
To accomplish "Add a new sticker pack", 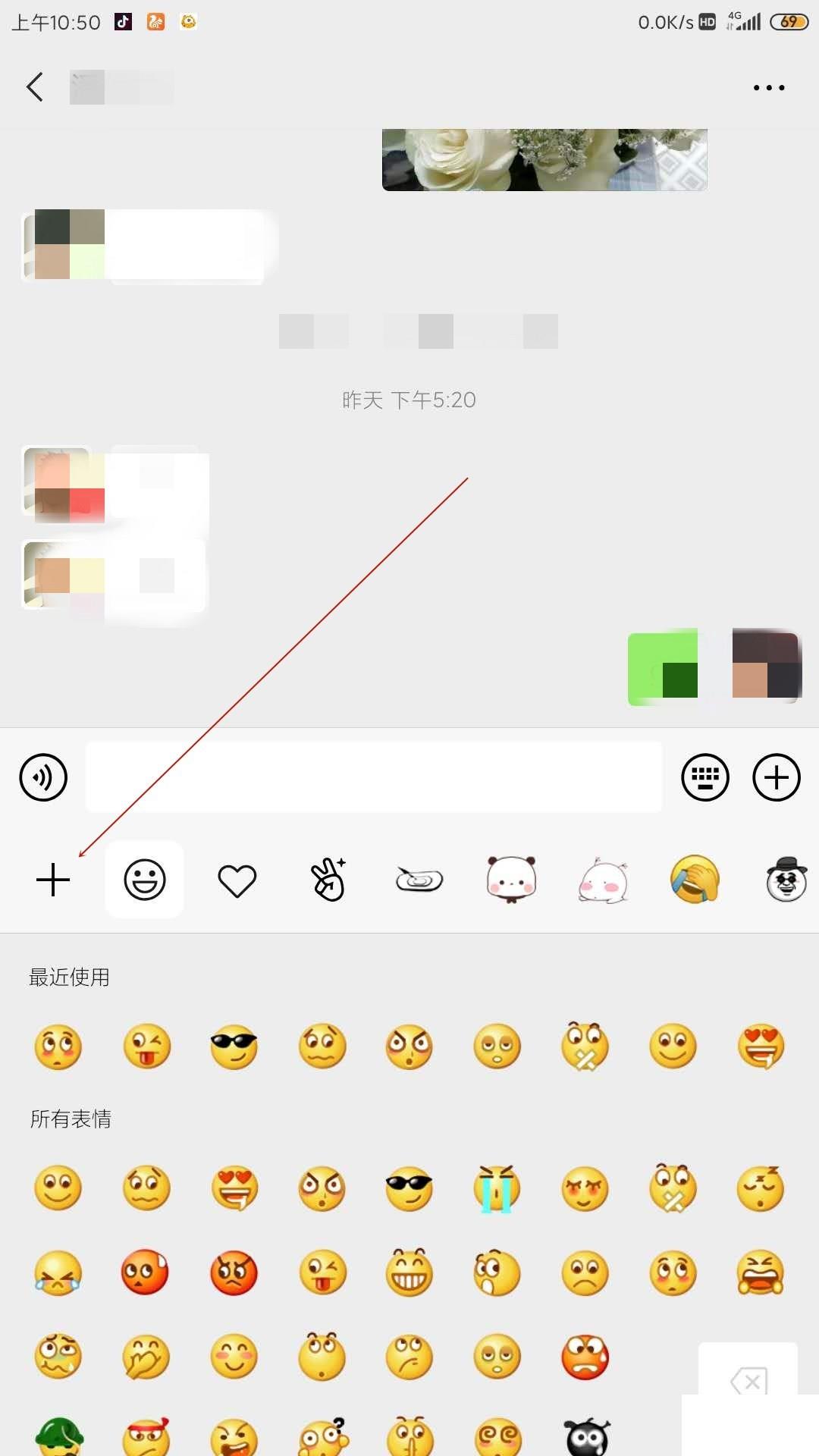I will 53,880.
